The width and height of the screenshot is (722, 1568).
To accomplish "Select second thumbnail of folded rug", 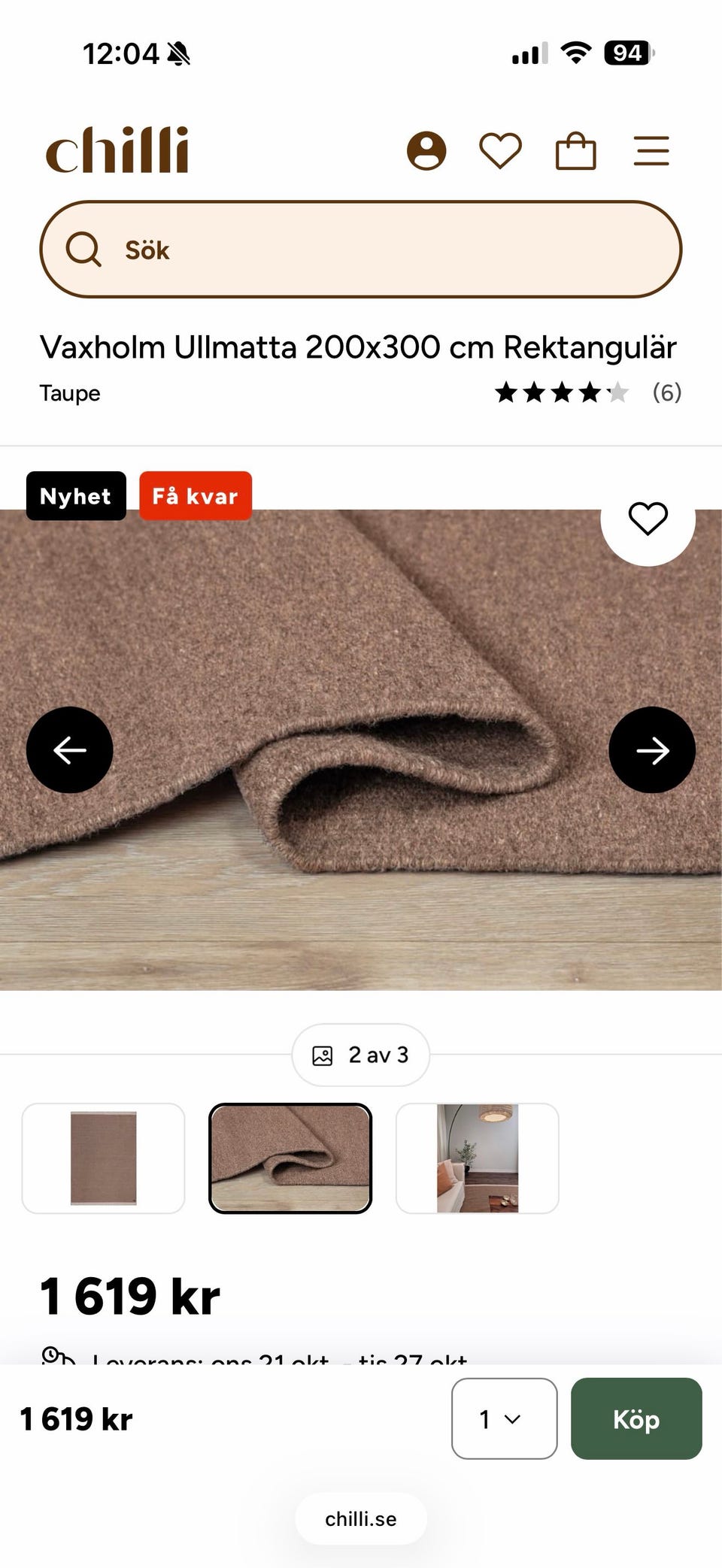I will pyautogui.click(x=290, y=1158).
